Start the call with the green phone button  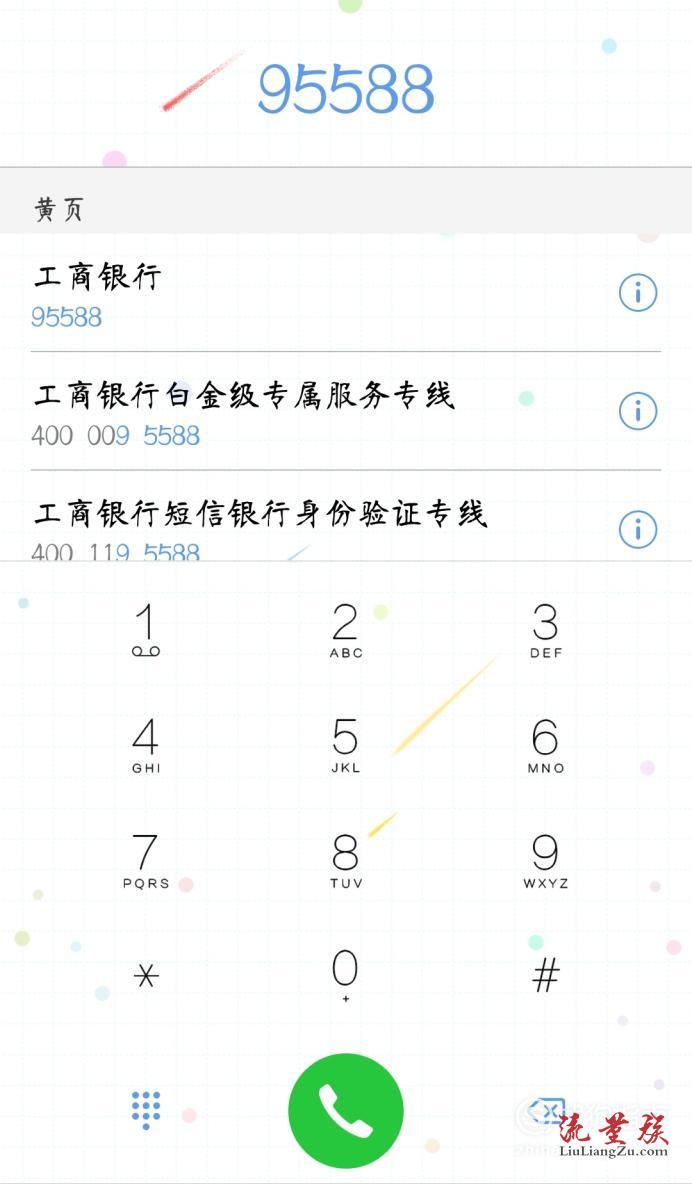[x=346, y=1110]
